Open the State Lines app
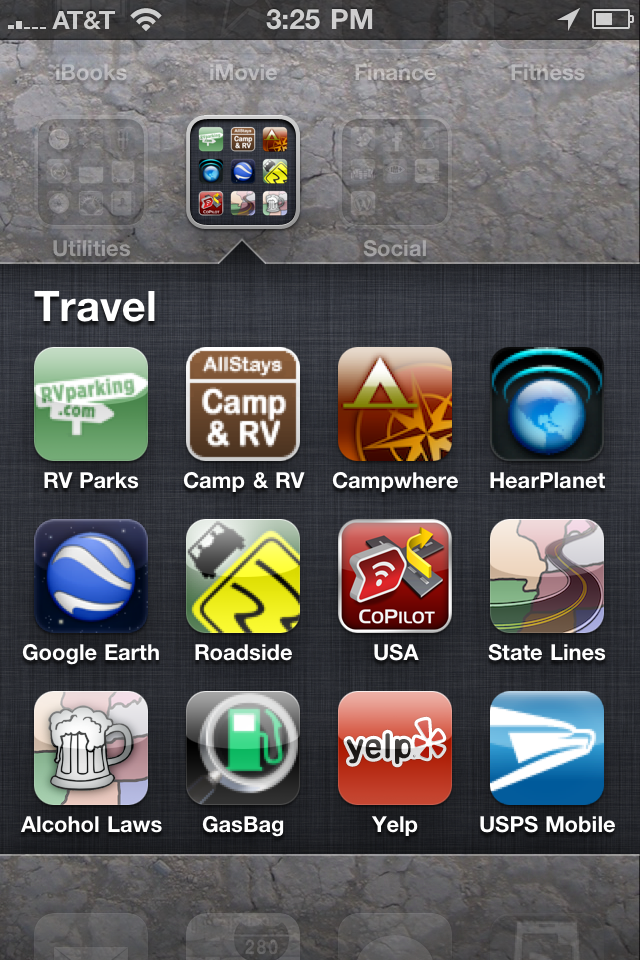 click(x=547, y=576)
